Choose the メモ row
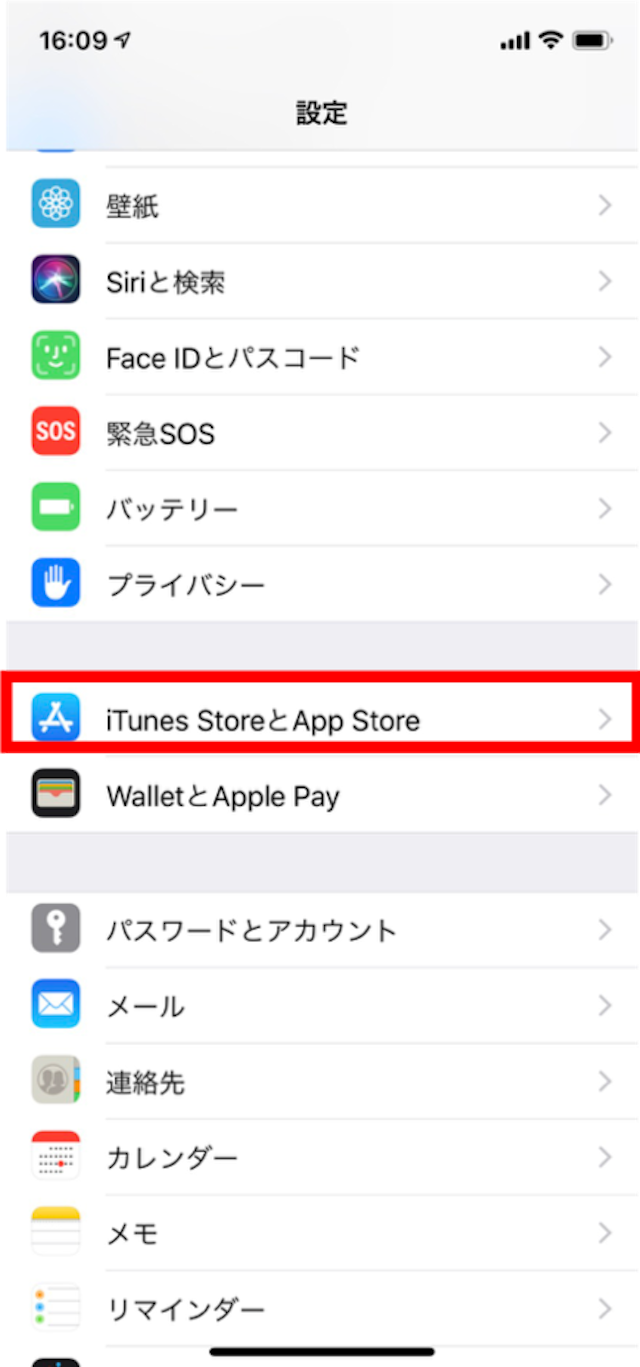640x1367 pixels. click(320, 1233)
